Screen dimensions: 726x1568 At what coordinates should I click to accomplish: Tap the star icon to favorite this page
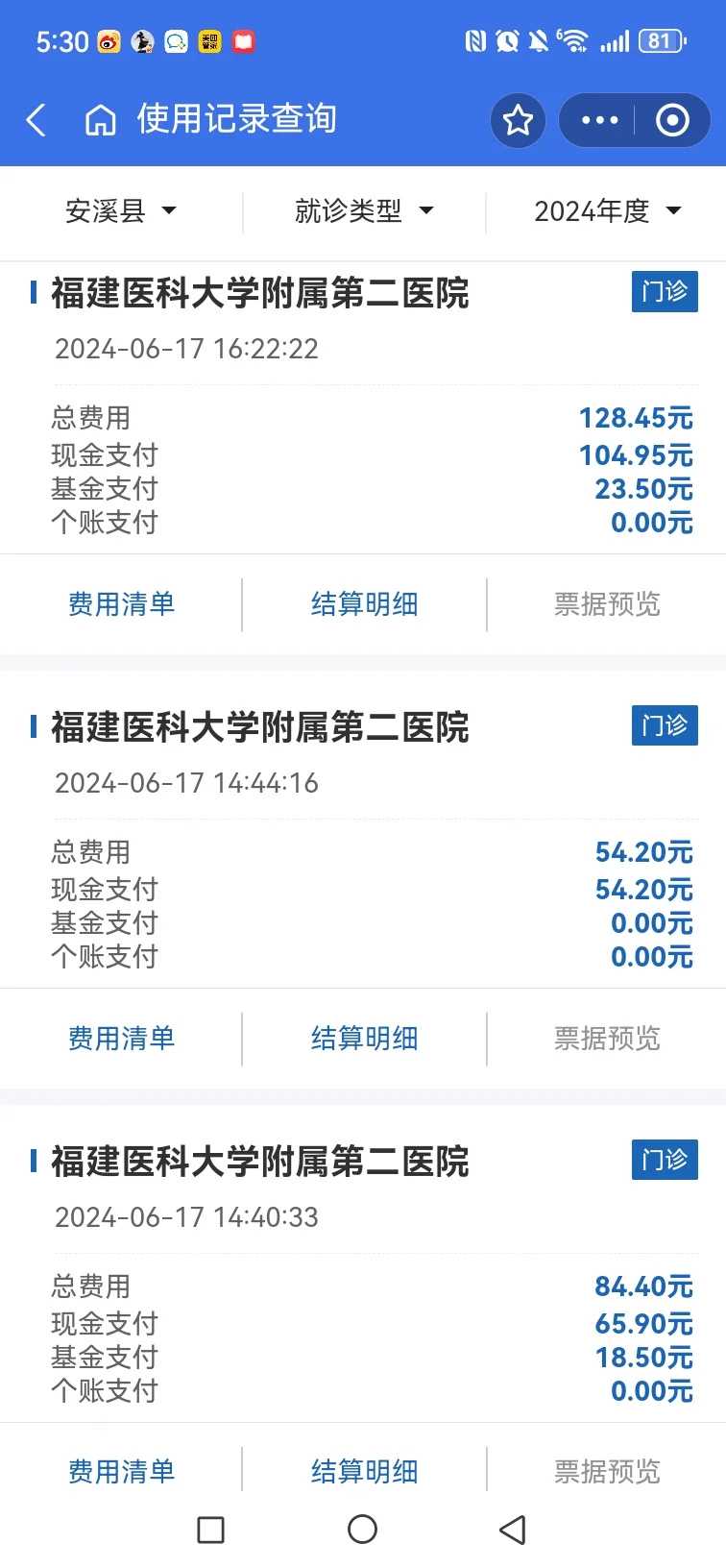pos(518,119)
